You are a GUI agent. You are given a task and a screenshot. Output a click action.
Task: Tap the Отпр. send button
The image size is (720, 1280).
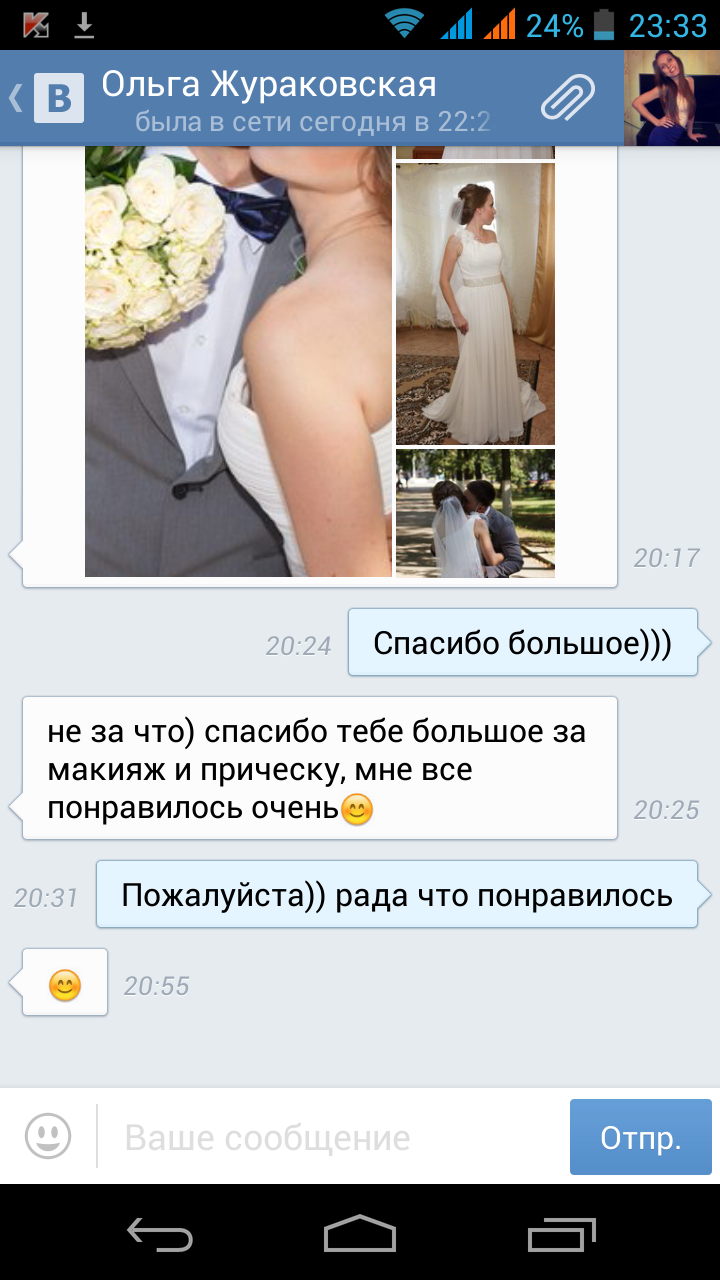coord(640,1137)
